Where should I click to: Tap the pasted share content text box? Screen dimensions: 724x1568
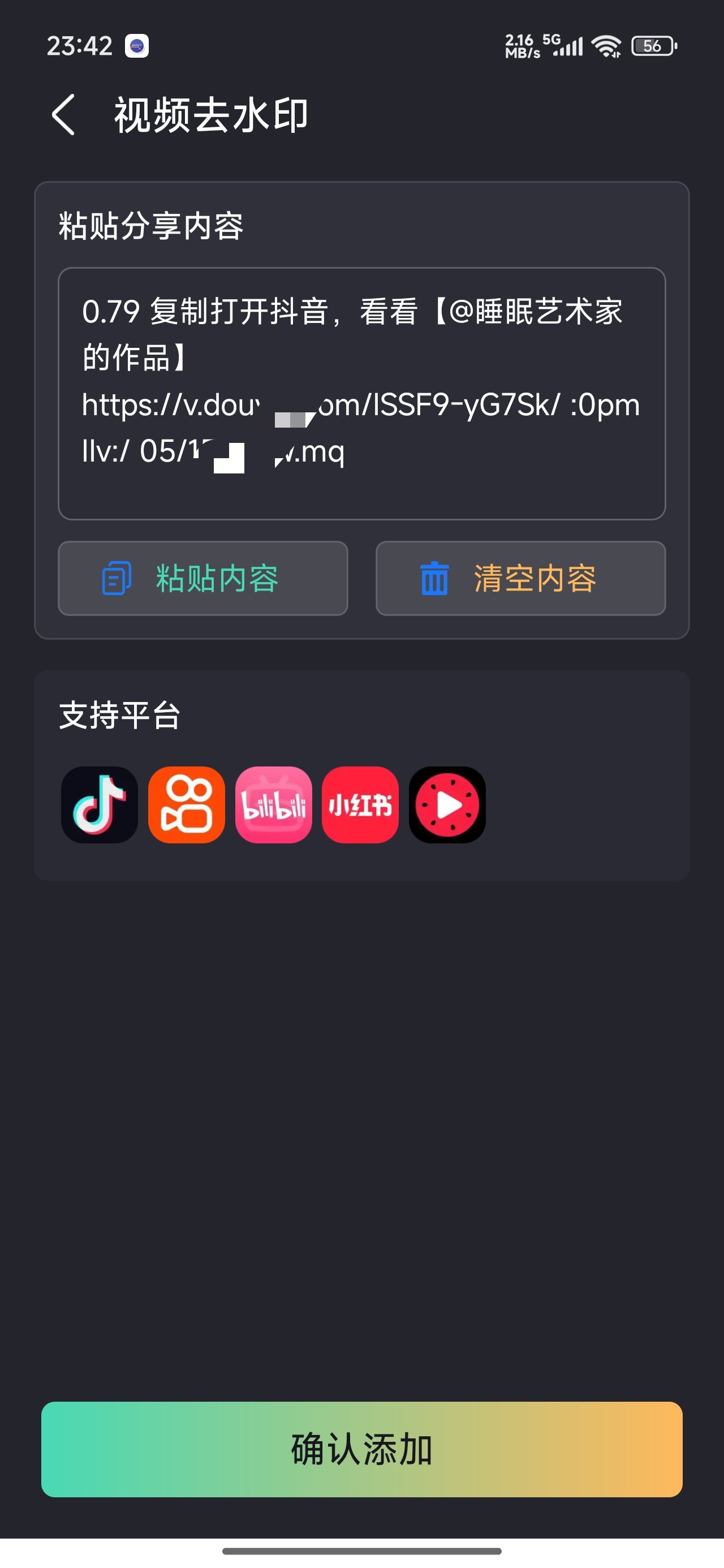[x=361, y=393]
